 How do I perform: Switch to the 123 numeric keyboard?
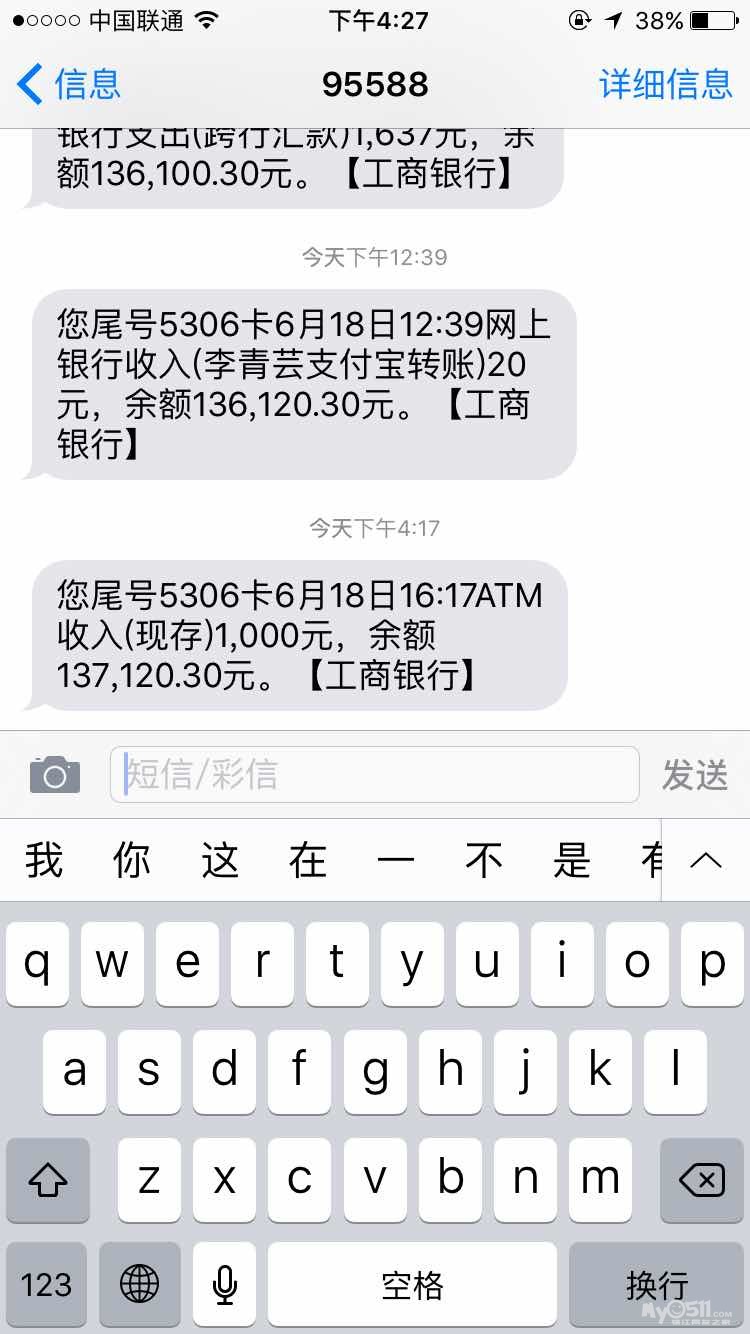[x=47, y=1284]
